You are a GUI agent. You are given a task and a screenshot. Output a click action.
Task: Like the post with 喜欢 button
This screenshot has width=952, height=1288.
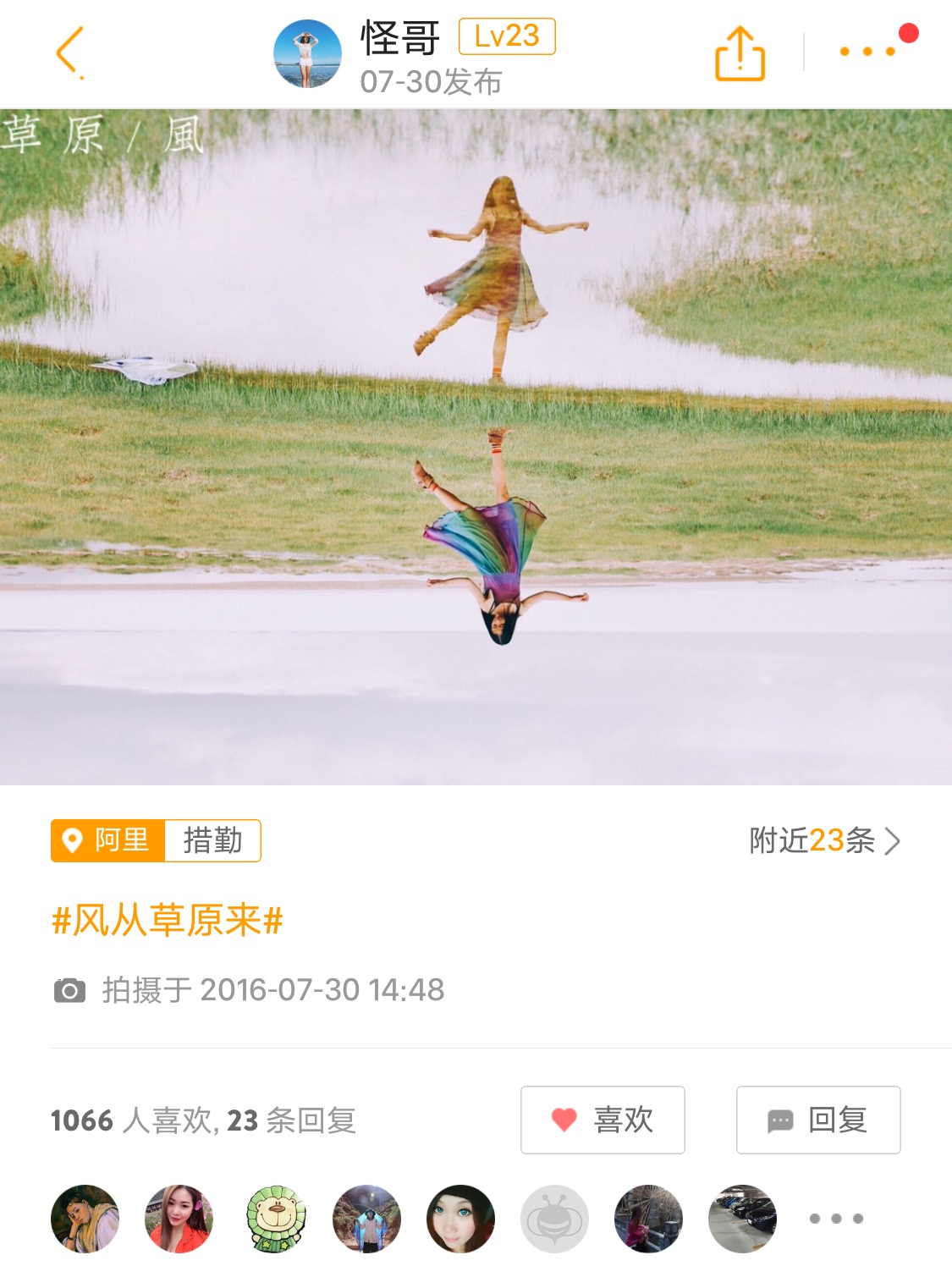[603, 1120]
